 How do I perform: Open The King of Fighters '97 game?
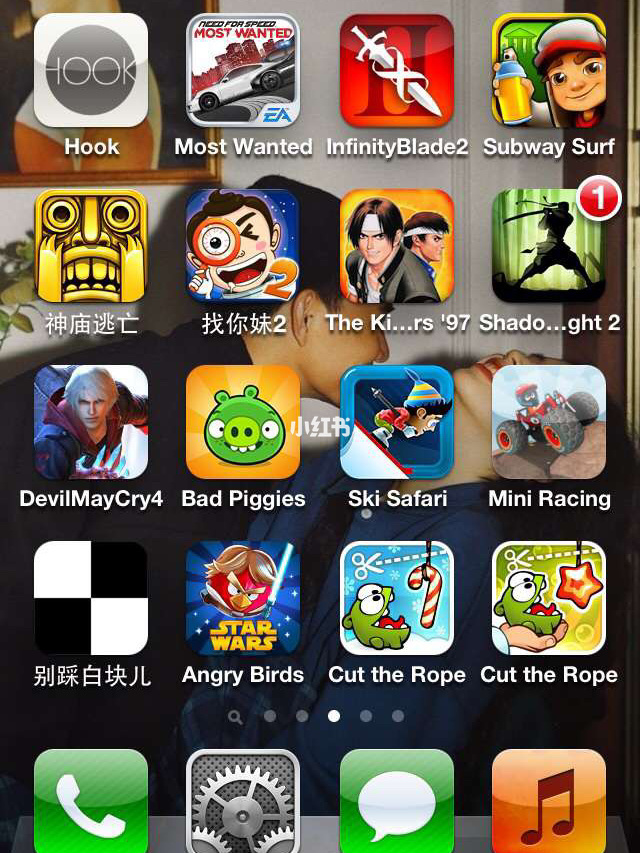(397, 246)
